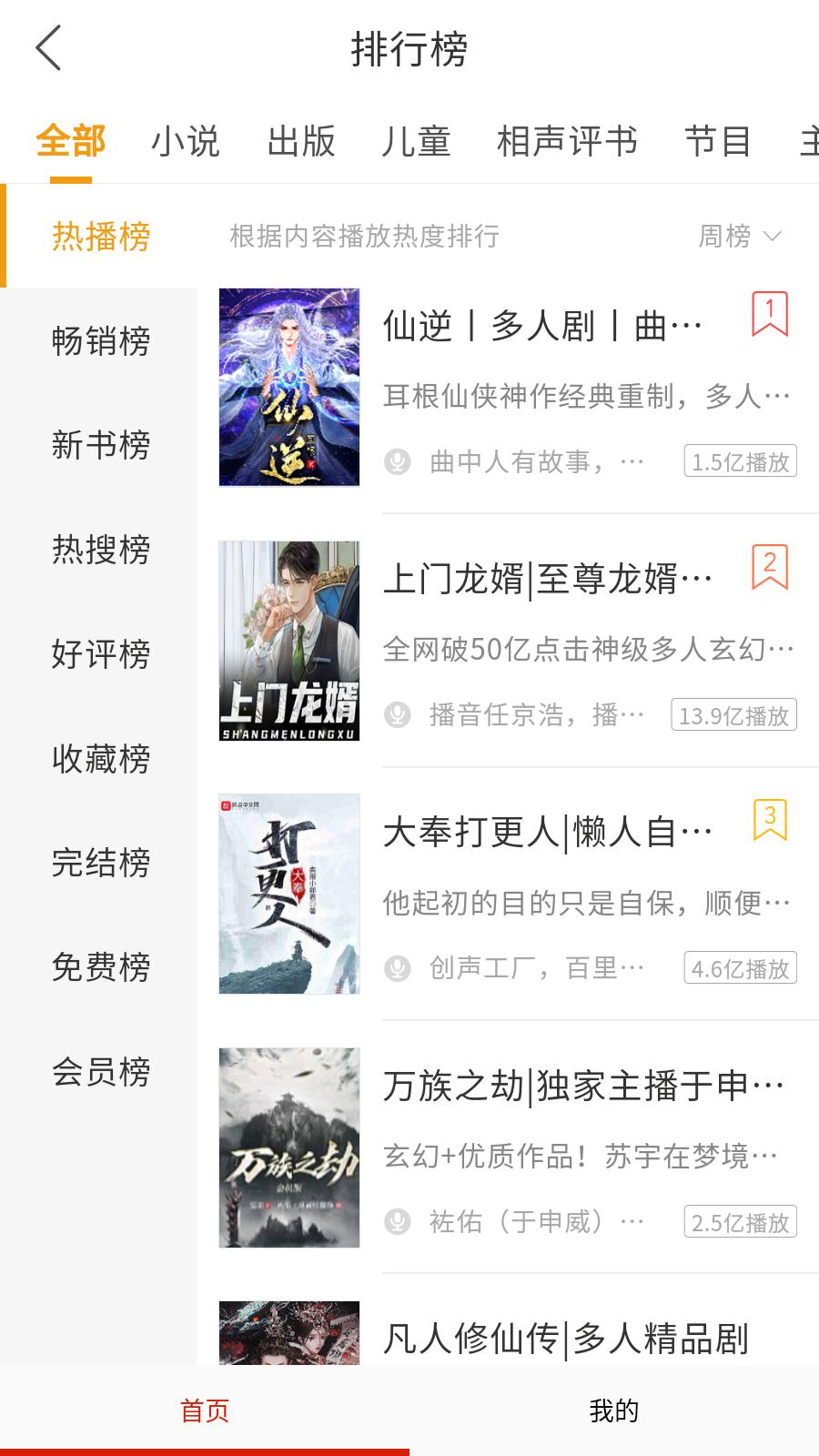The width and height of the screenshot is (819, 1456).
Task: View the 热搜榜 ranking
Action: (x=100, y=550)
